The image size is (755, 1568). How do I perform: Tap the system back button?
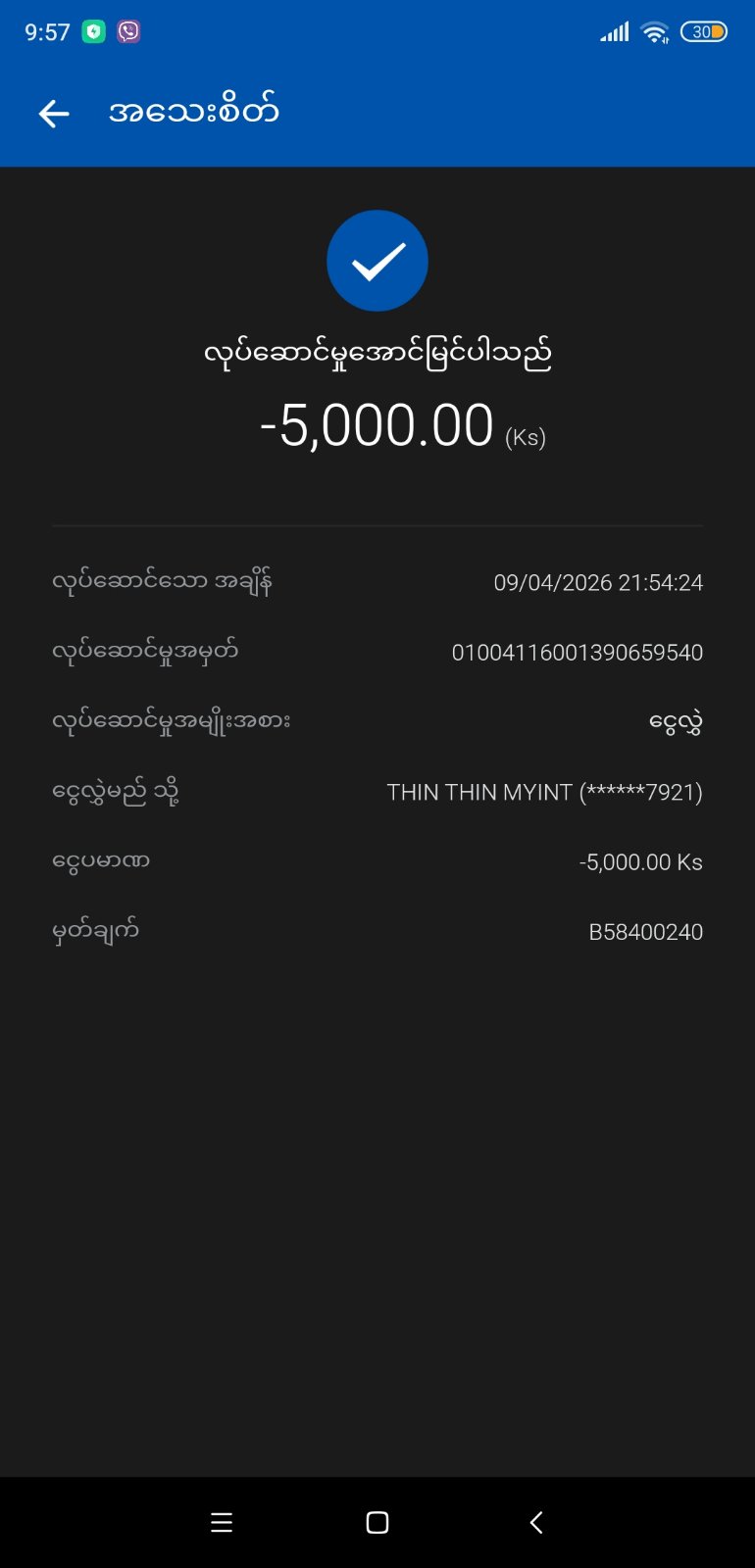[x=535, y=1522]
